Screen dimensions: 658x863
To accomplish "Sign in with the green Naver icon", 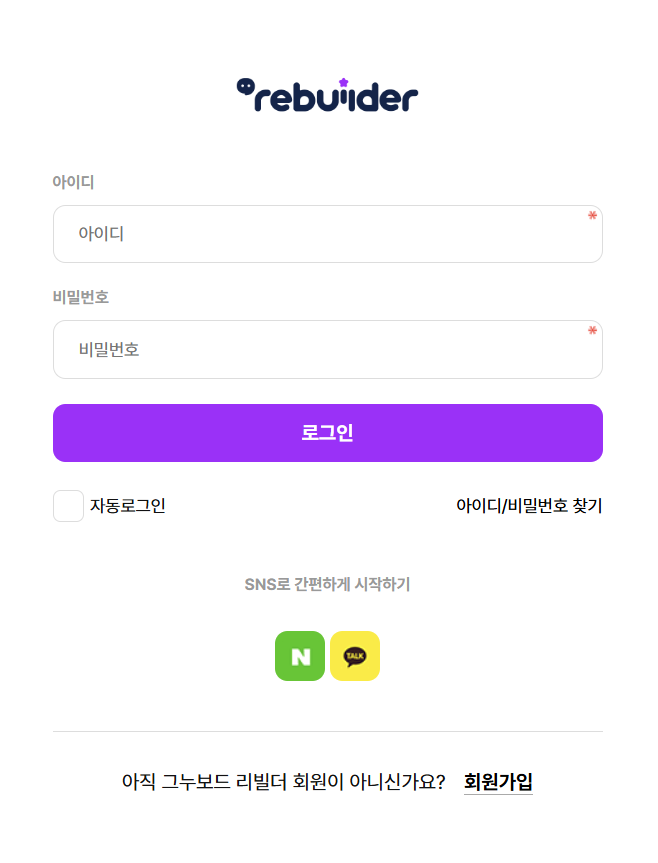I will point(300,656).
